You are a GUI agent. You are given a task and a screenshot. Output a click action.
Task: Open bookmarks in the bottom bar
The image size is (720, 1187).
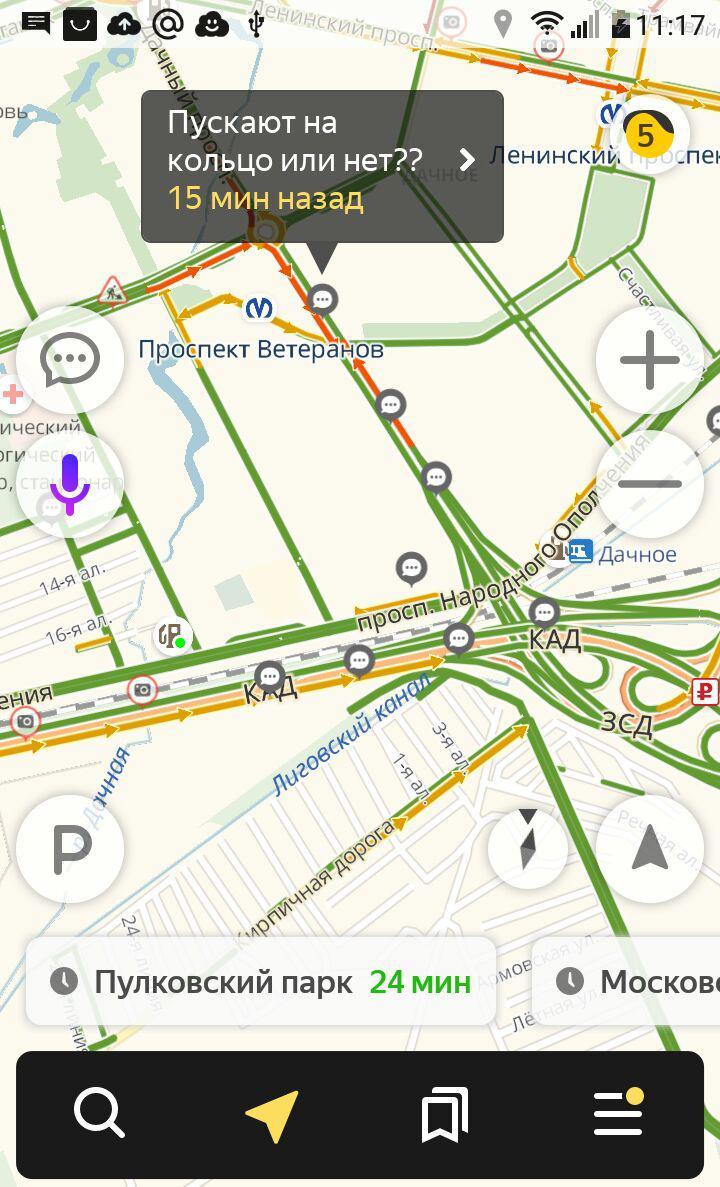(444, 1114)
